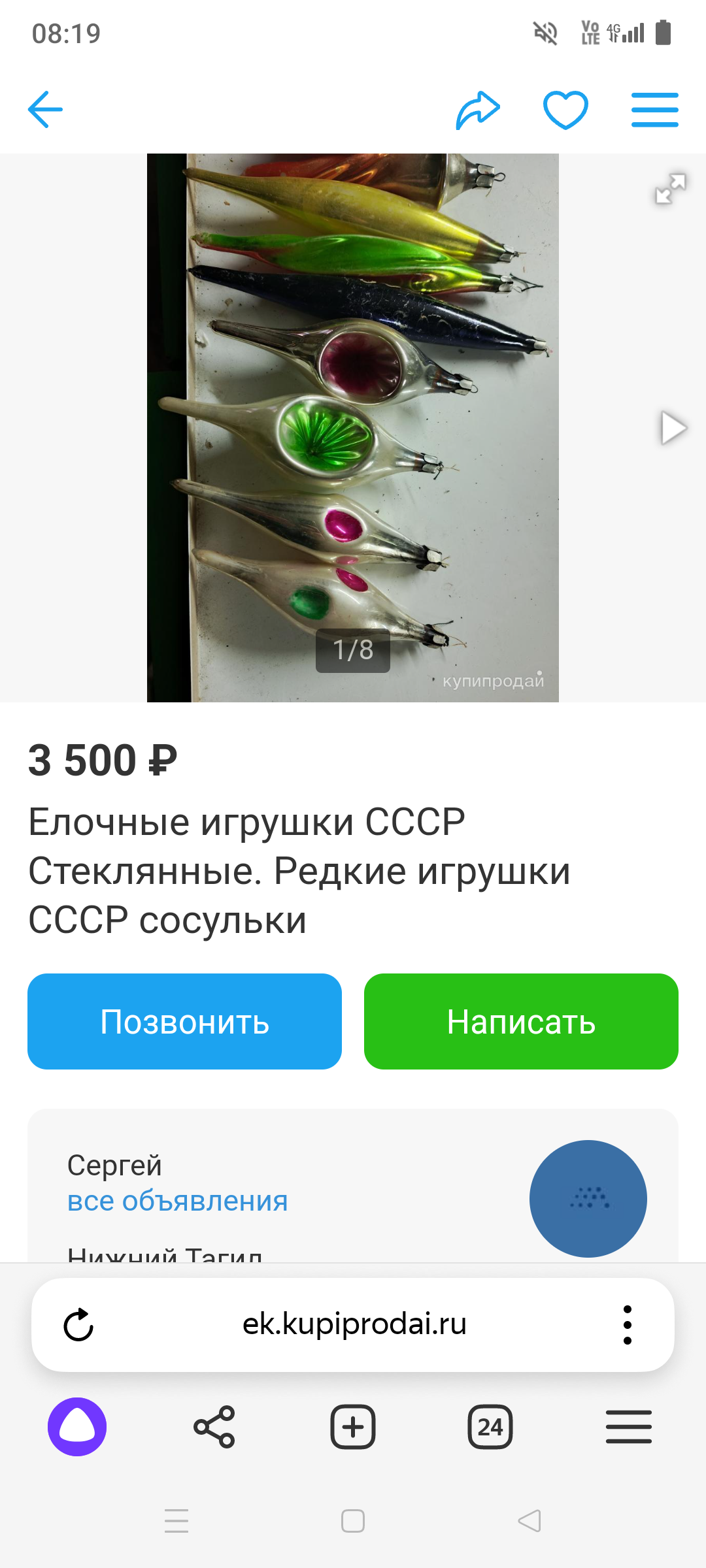The width and height of the screenshot is (706, 1568).
Task: Expand the photo to fullscreen
Action: point(671,189)
